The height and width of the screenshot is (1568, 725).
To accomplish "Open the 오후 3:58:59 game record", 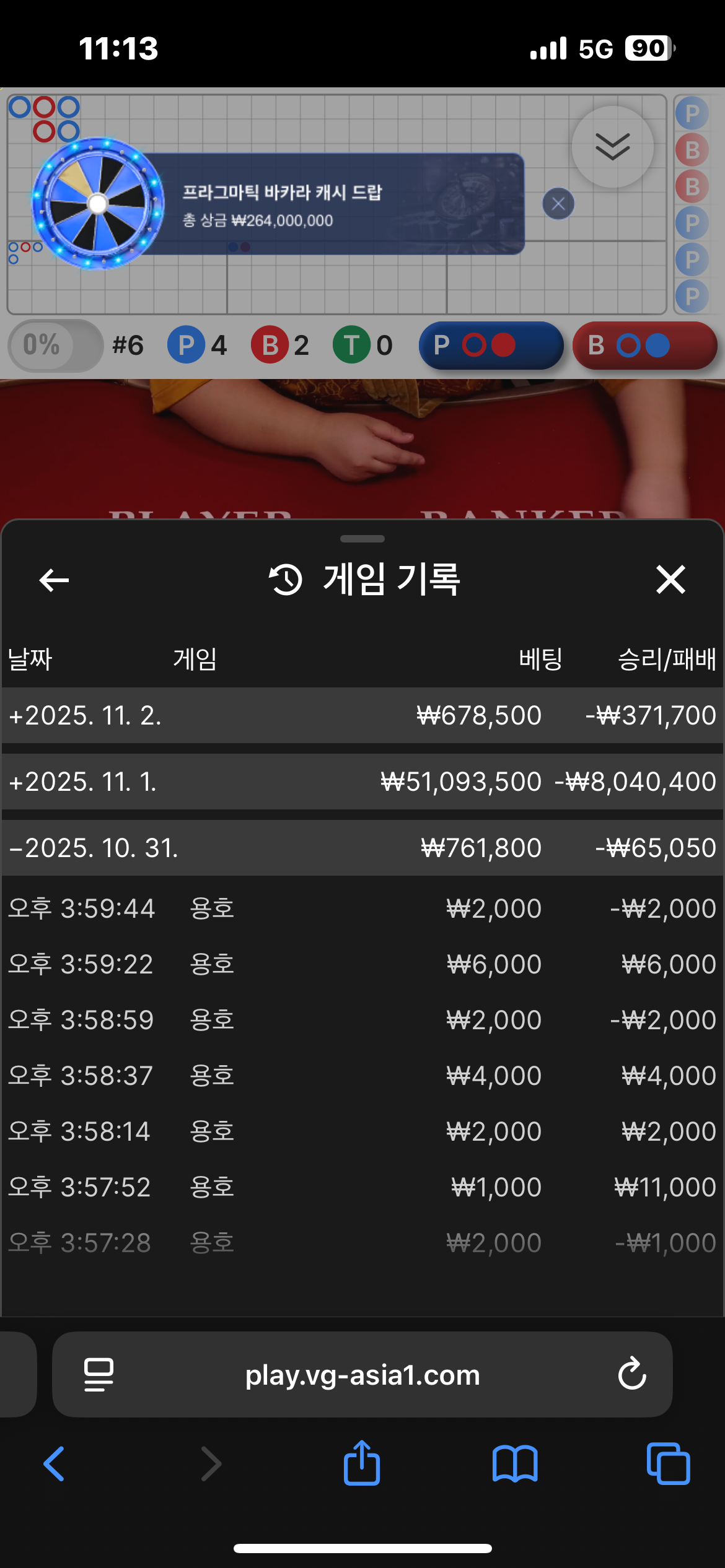I will coord(362,1021).
